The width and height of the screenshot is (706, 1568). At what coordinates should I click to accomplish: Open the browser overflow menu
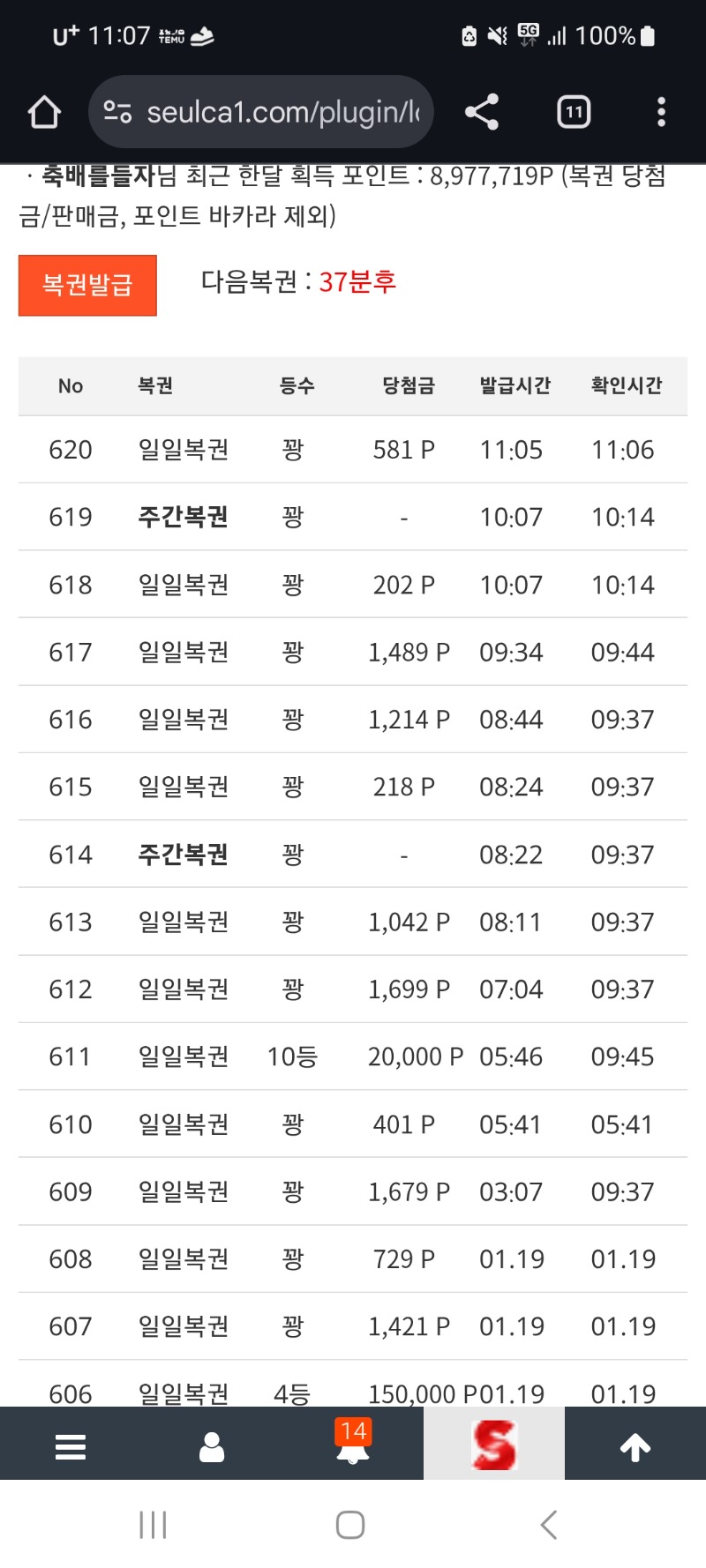pyautogui.click(x=661, y=112)
